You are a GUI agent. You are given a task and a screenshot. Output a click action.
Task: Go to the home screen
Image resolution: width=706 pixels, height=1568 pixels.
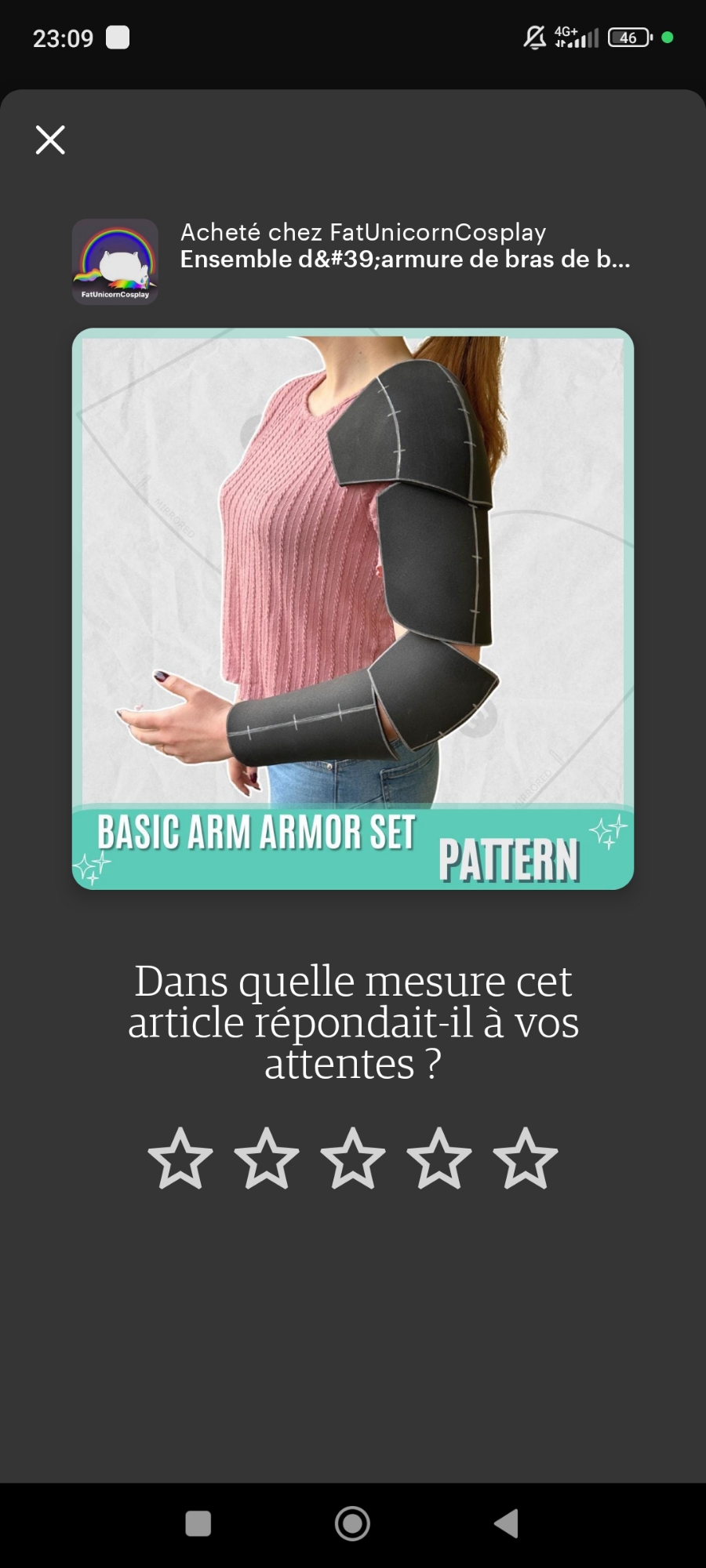[352, 1523]
